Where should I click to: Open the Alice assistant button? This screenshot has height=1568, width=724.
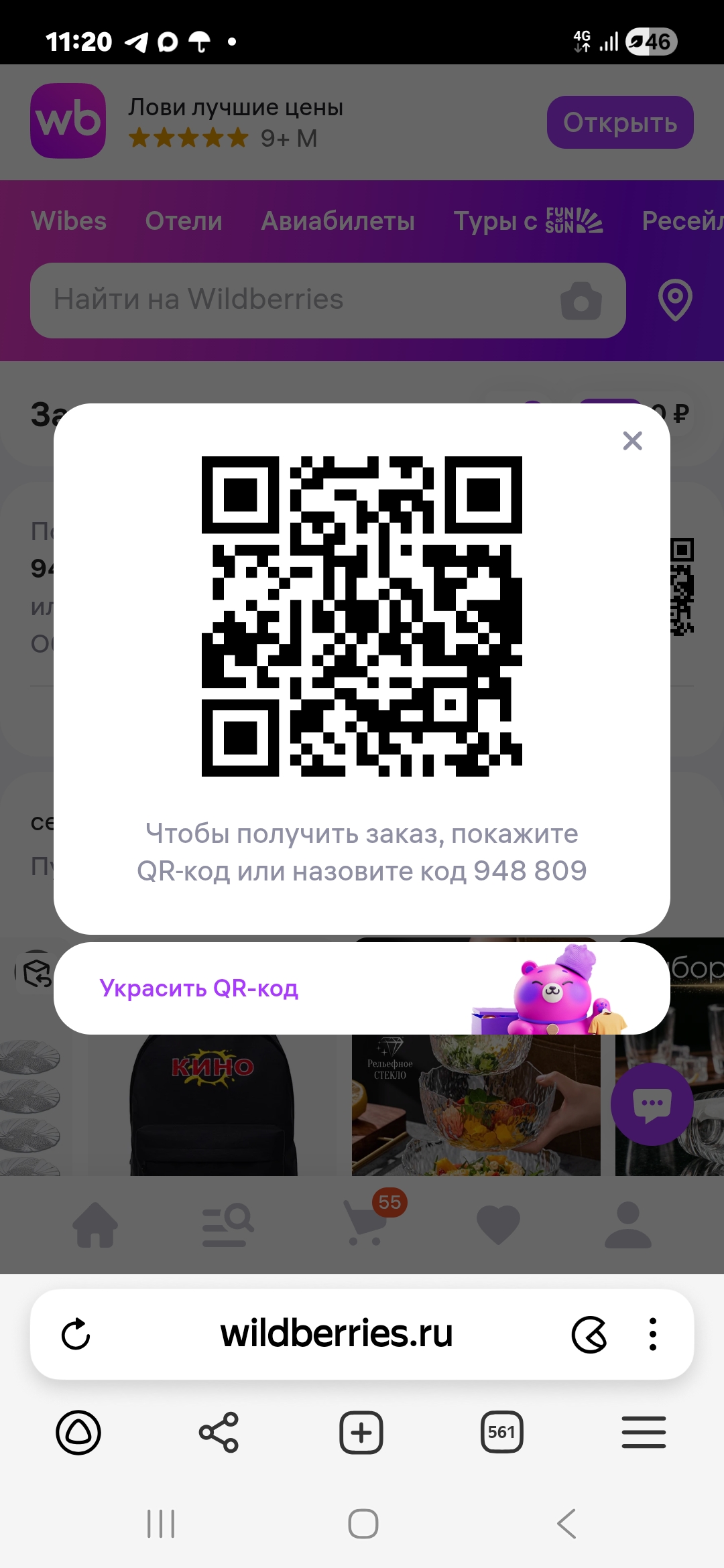point(78,1433)
